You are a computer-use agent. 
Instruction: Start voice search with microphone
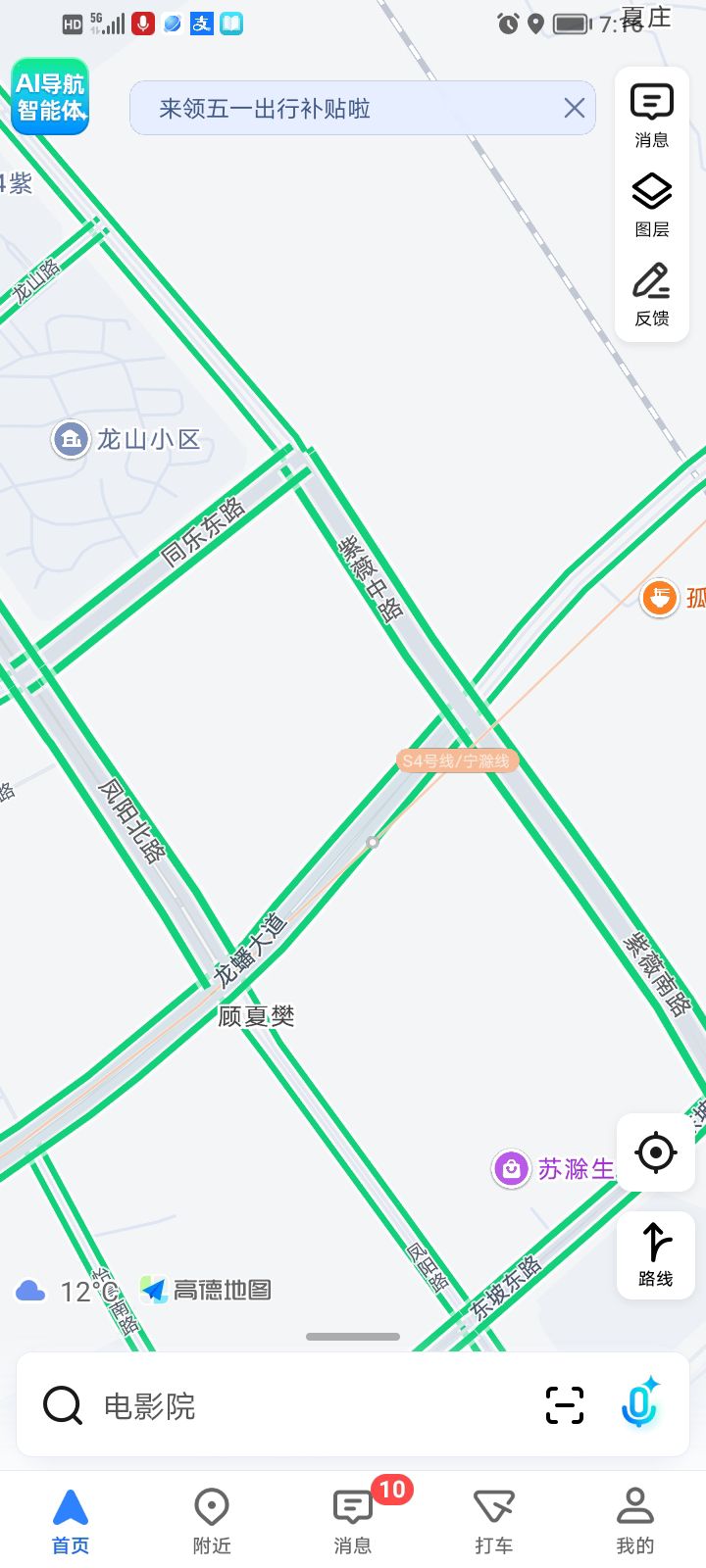coord(639,1403)
